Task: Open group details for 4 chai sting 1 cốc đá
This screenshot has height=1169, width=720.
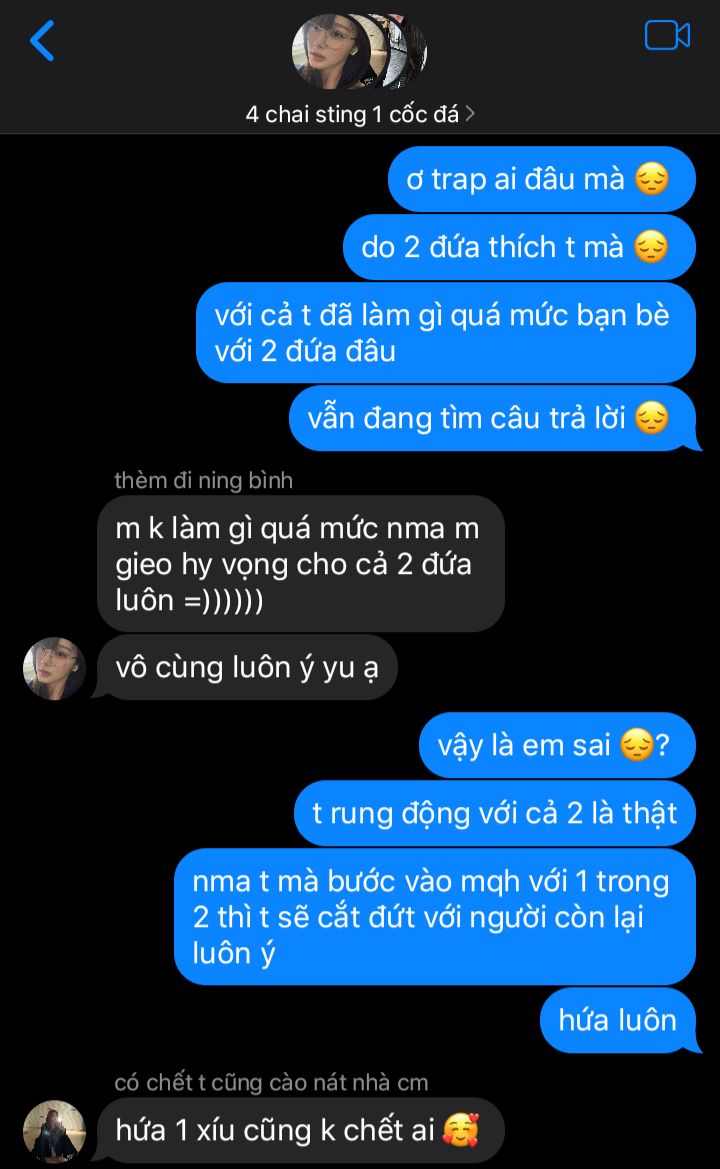Action: click(x=359, y=114)
